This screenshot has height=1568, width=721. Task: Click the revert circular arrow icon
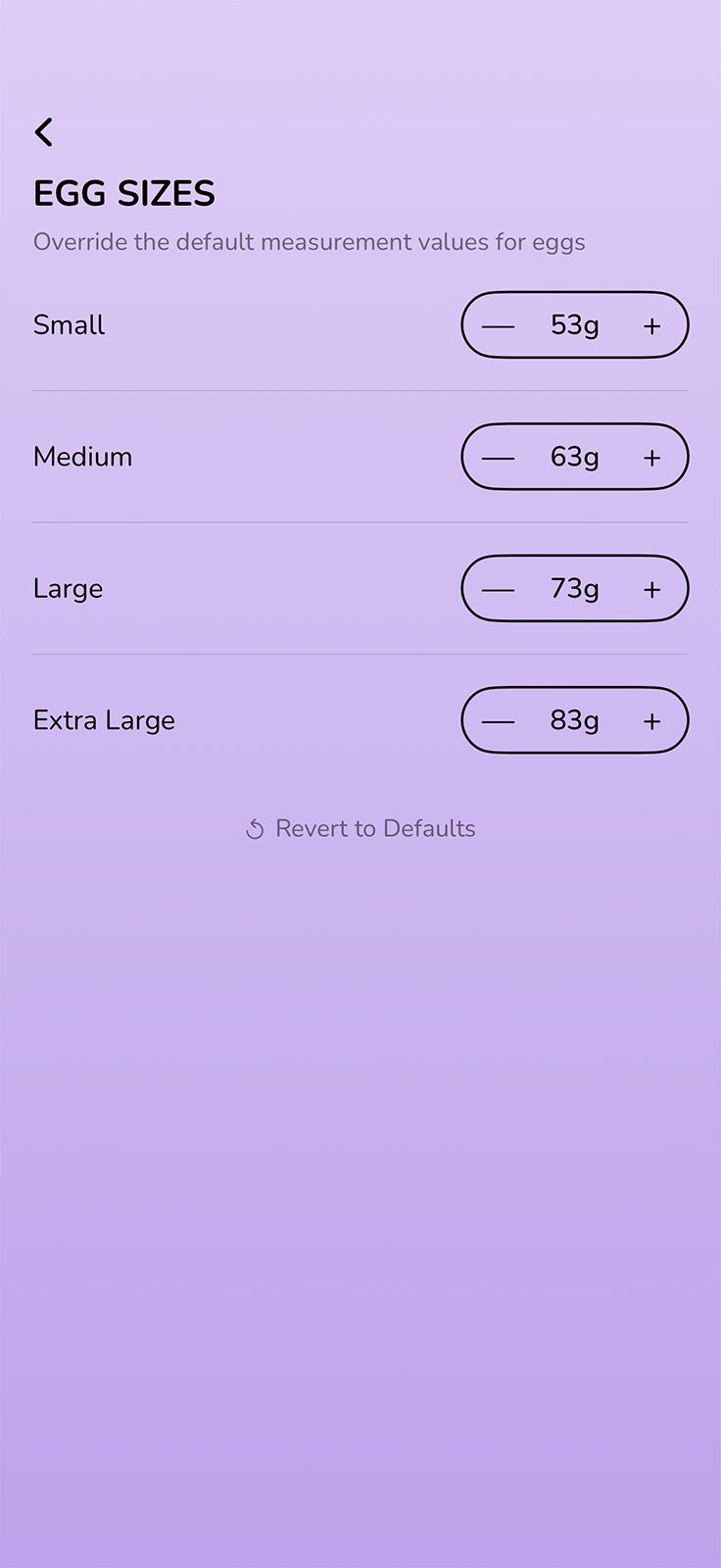[254, 828]
